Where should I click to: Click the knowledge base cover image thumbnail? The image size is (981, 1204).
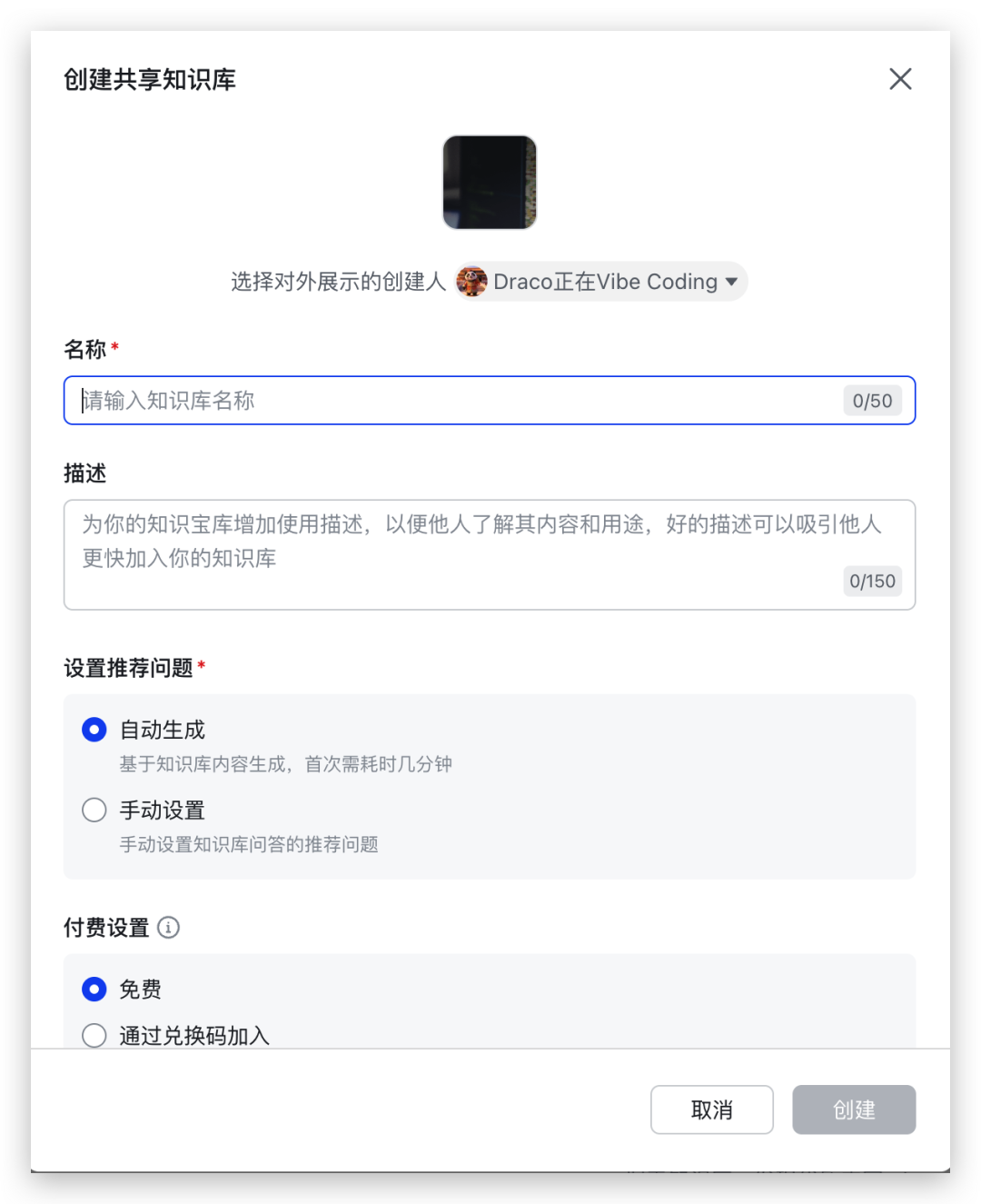pos(490,182)
